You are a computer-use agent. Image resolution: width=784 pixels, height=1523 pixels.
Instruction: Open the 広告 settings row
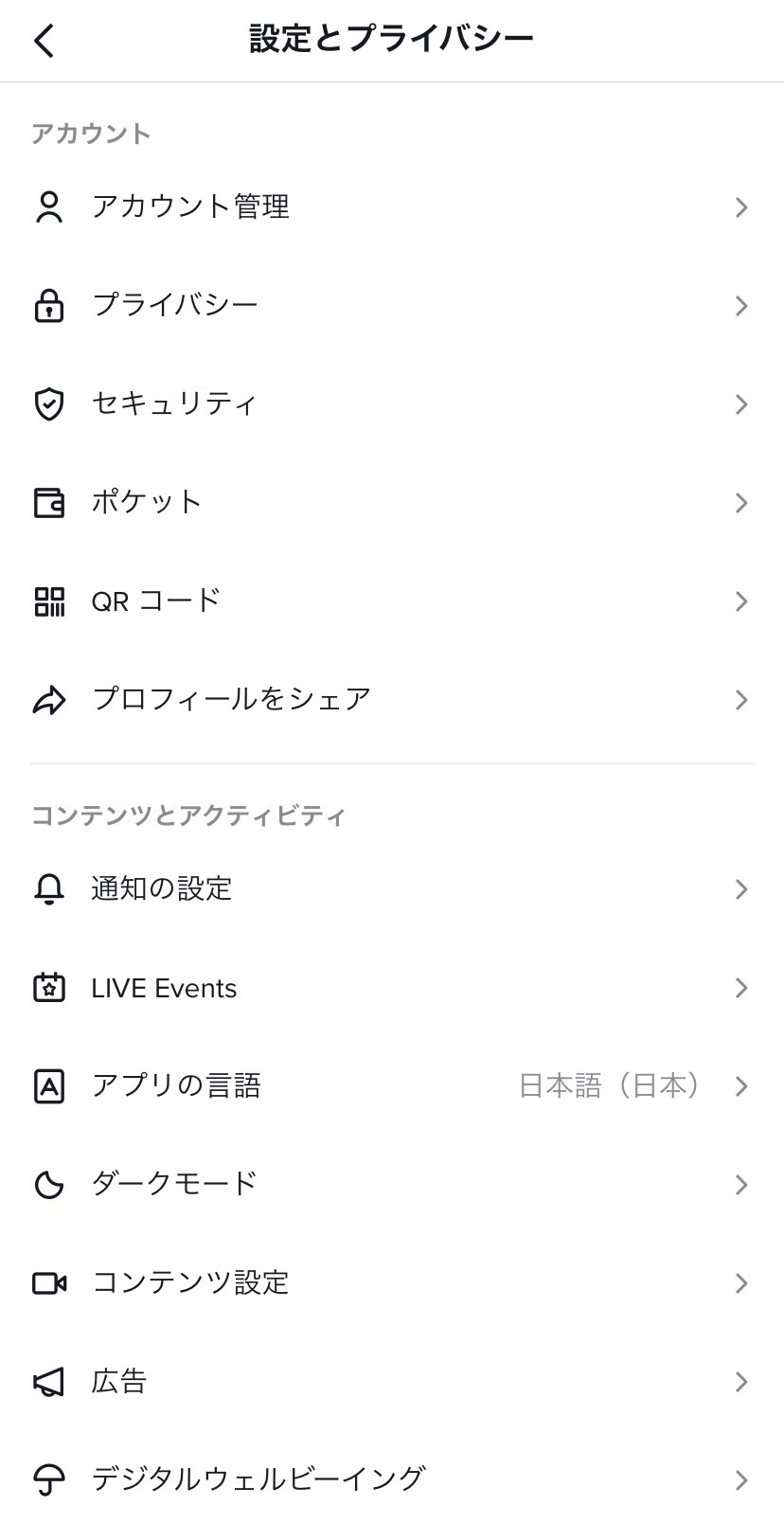point(392,1381)
